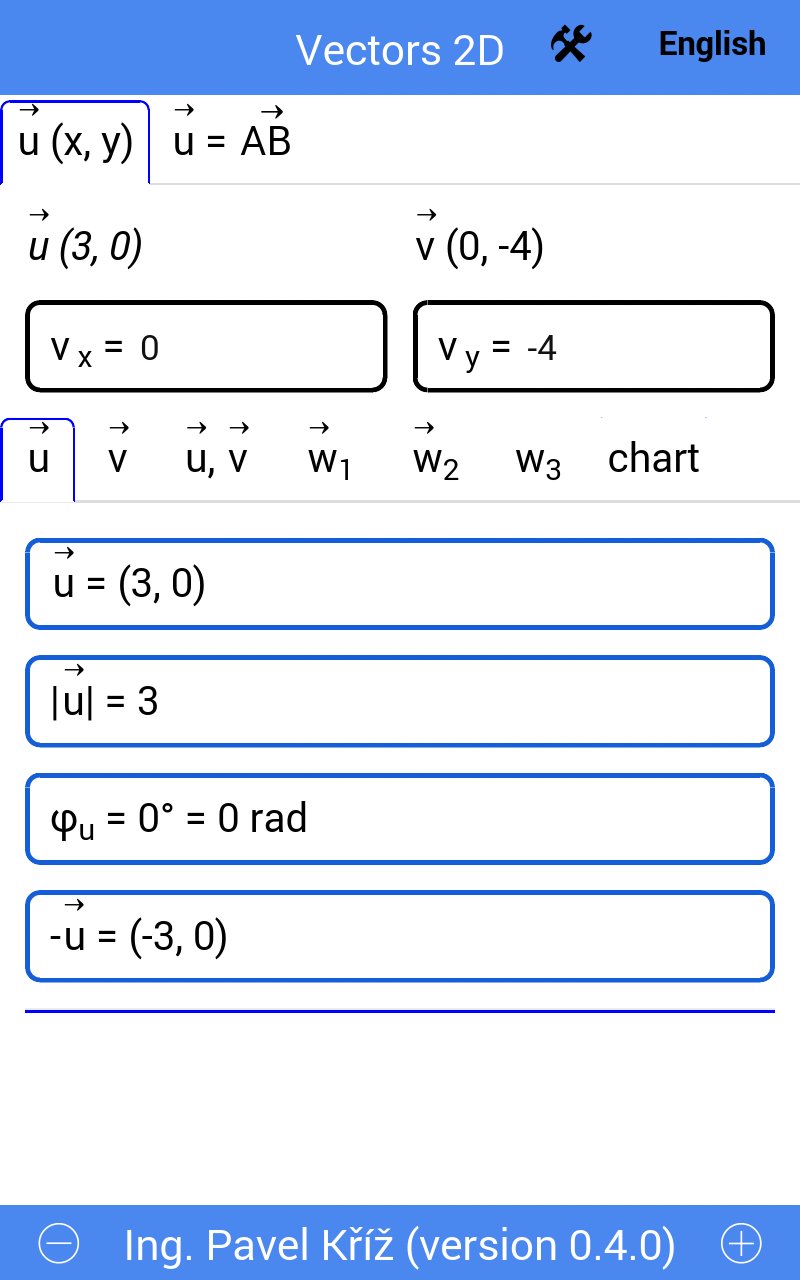Change the language via English button
Image resolution: width=800 pixels, height=1280 pixels.
pyautogui.click(x=712, y=44)
